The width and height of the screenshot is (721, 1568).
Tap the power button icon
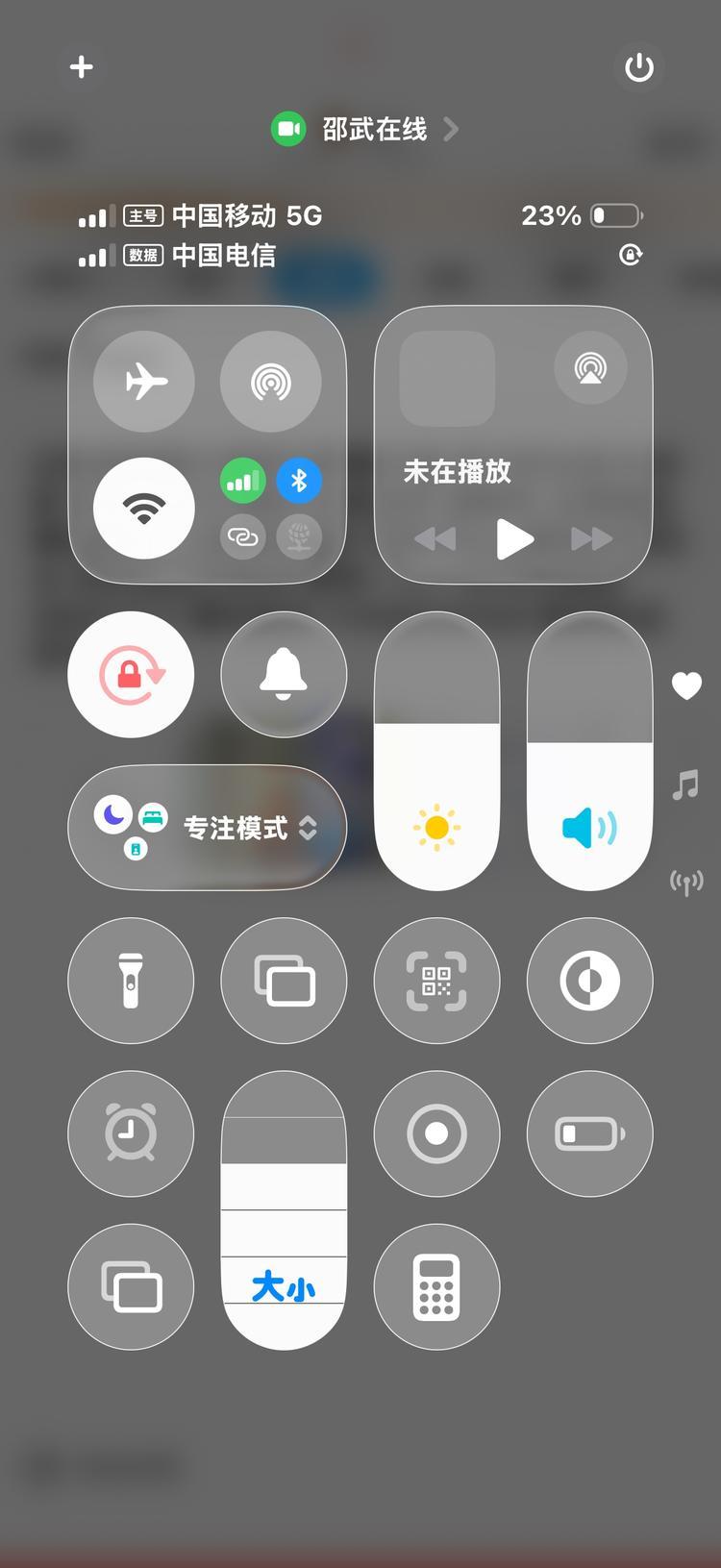click(638, 67)
